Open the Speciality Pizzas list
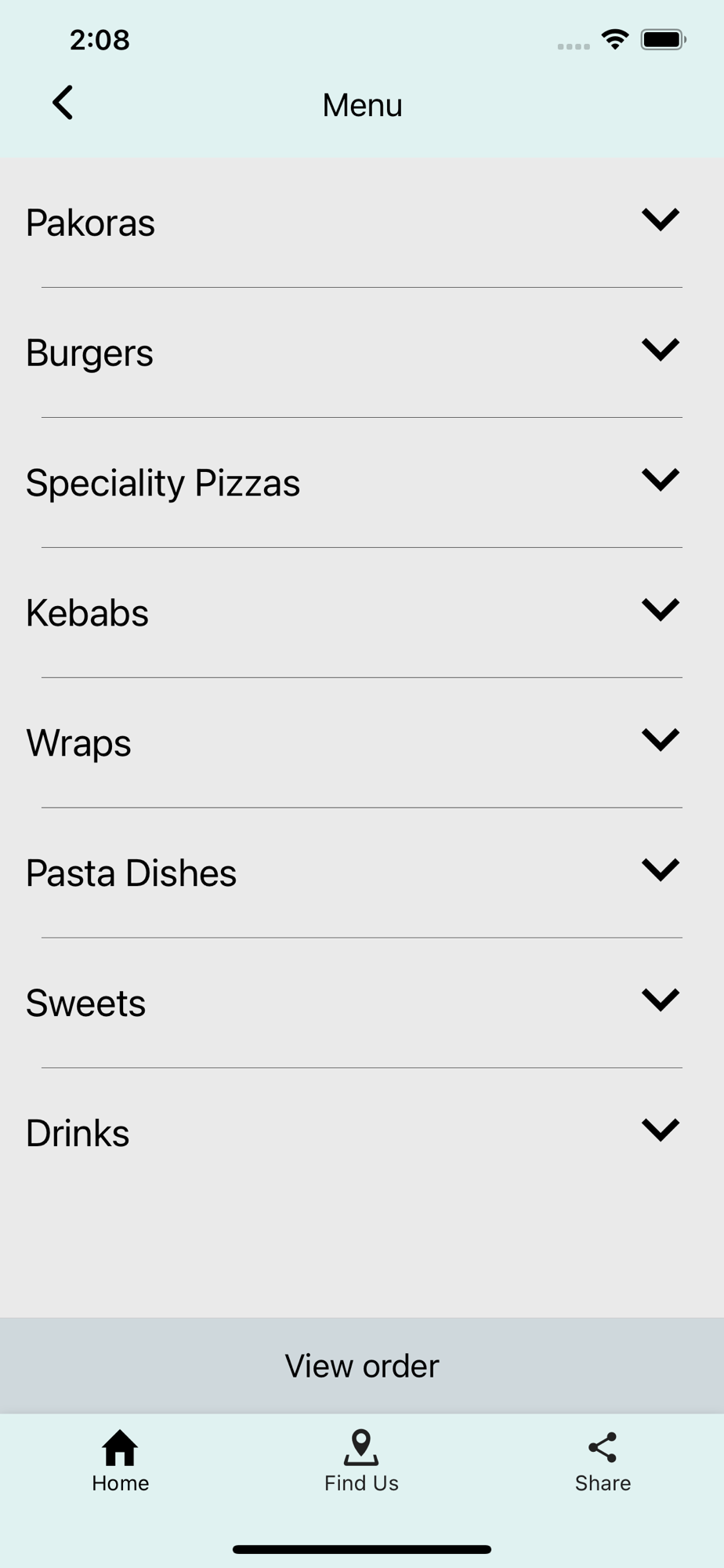The height and width of the screenshot is (1568, 724). tap(660, 481)
